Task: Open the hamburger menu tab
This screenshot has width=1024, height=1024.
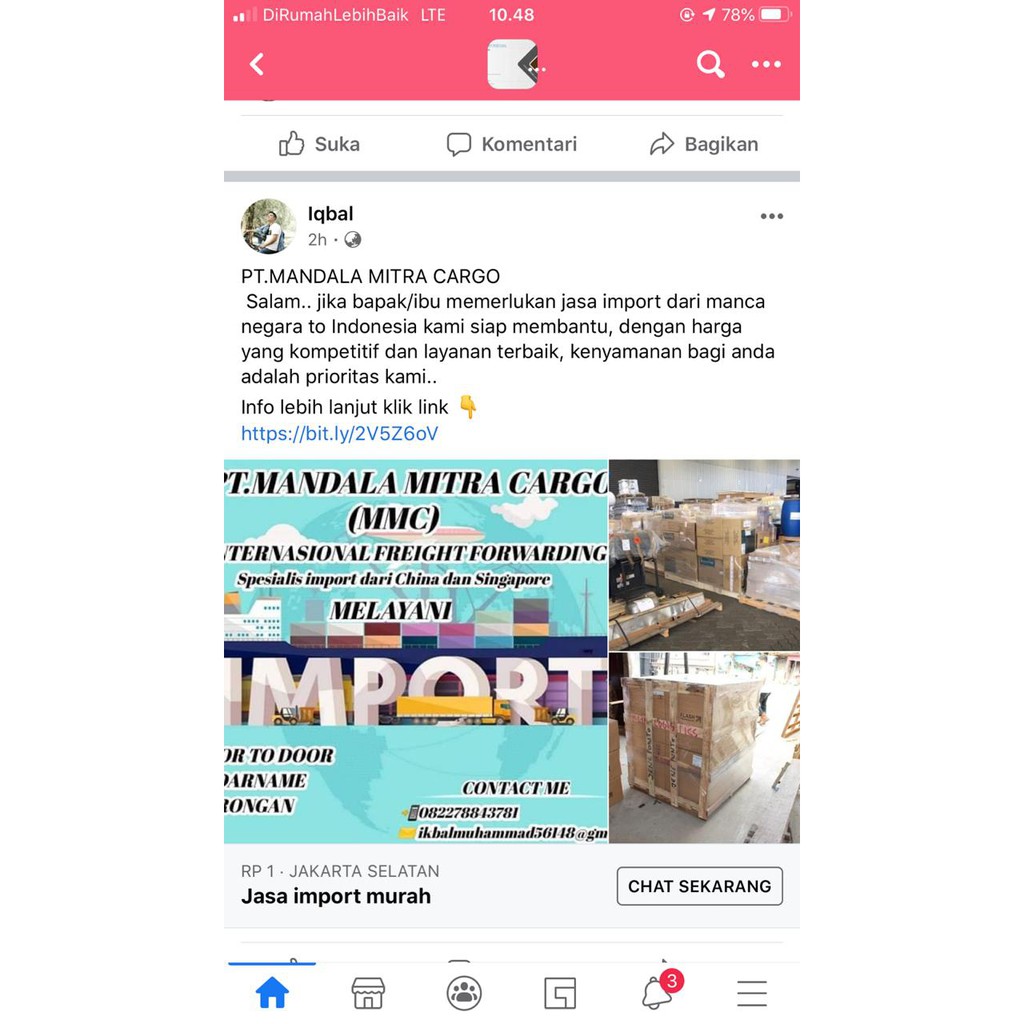Action: (751, 993)
